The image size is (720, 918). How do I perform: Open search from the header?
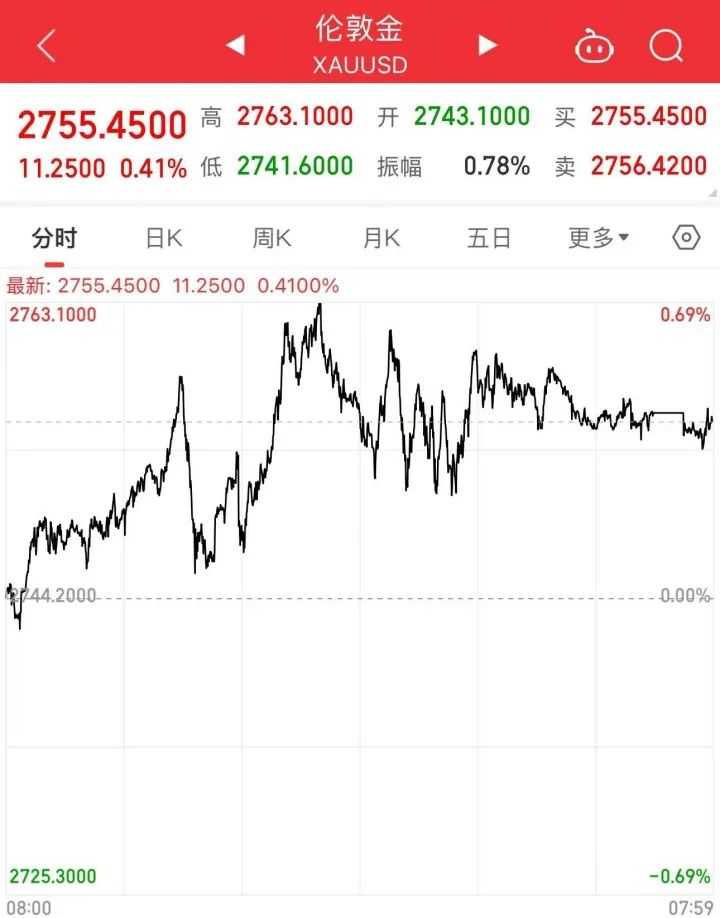coord(665,46)
